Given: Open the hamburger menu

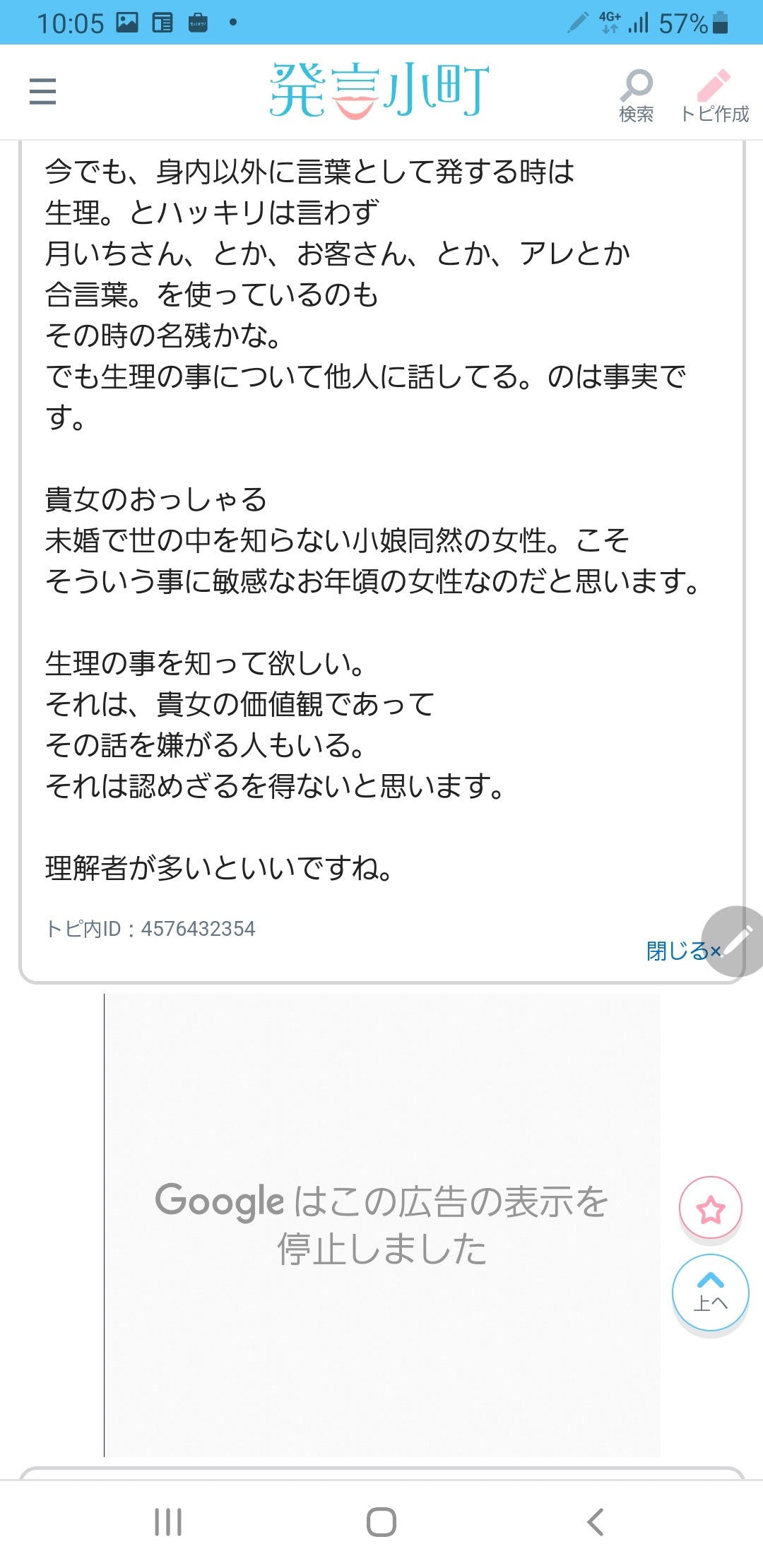Looking at the screenshot, I should 42,92.
